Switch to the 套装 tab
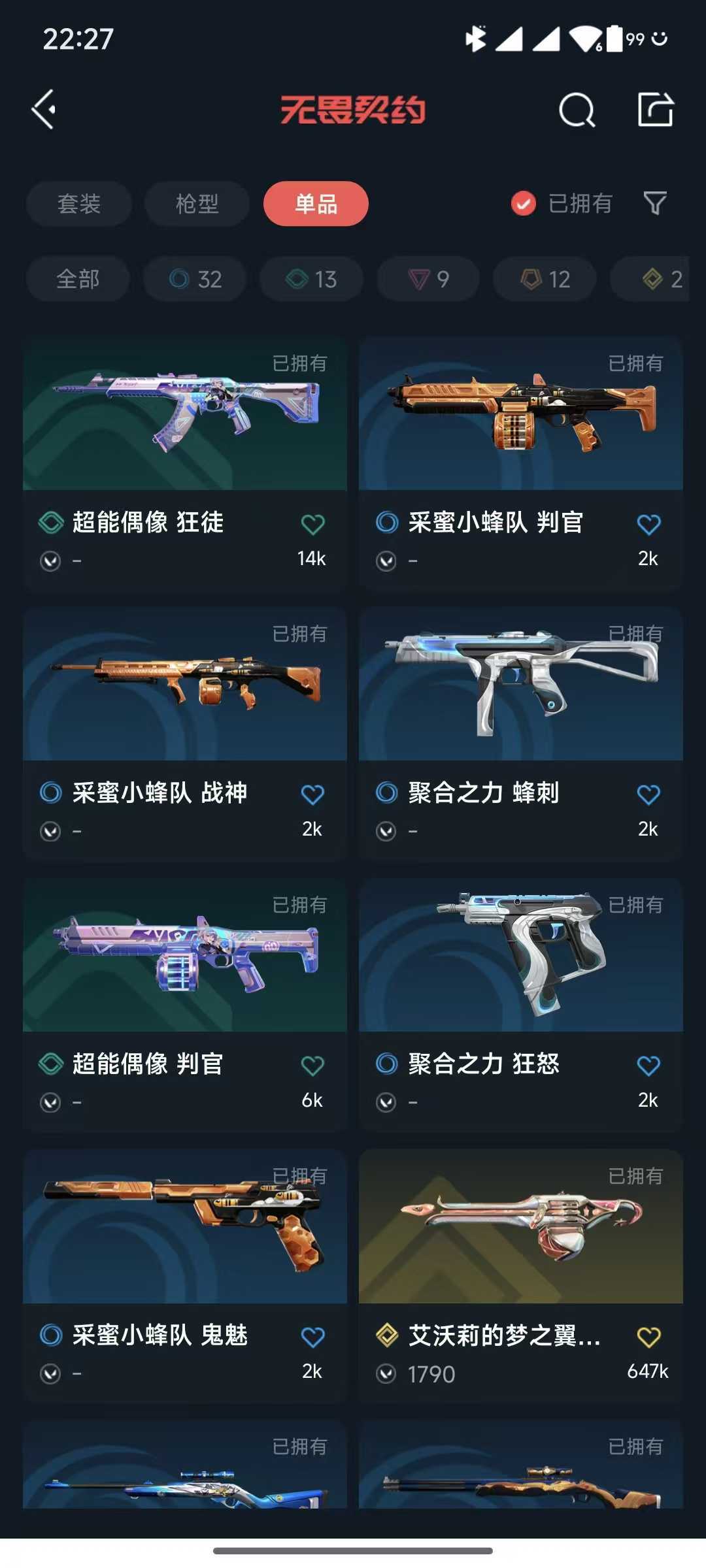 (x=79, y=204)
